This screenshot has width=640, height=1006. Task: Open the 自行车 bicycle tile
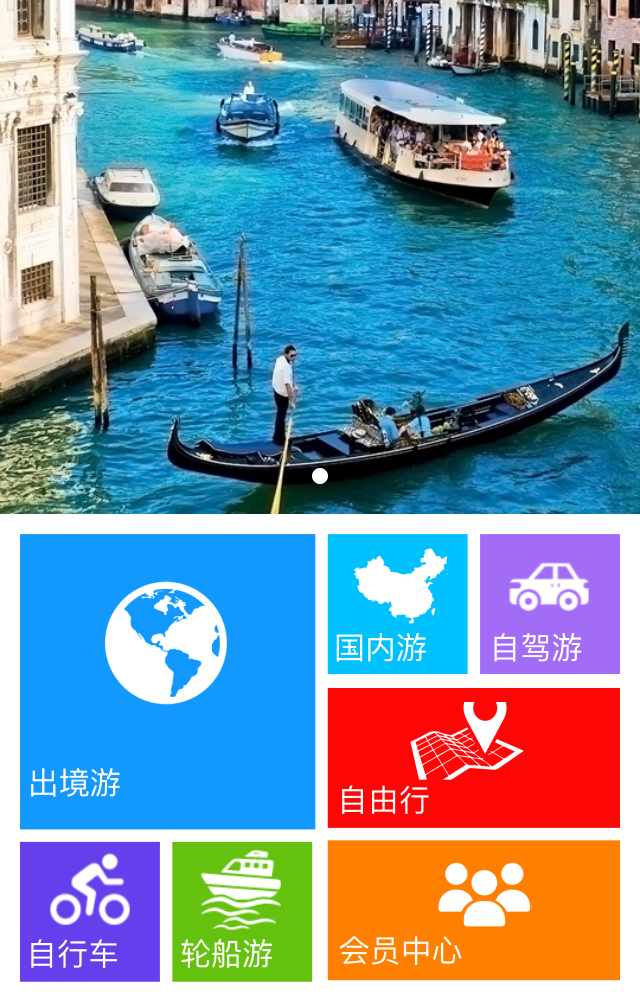click(x=90, y=911)
